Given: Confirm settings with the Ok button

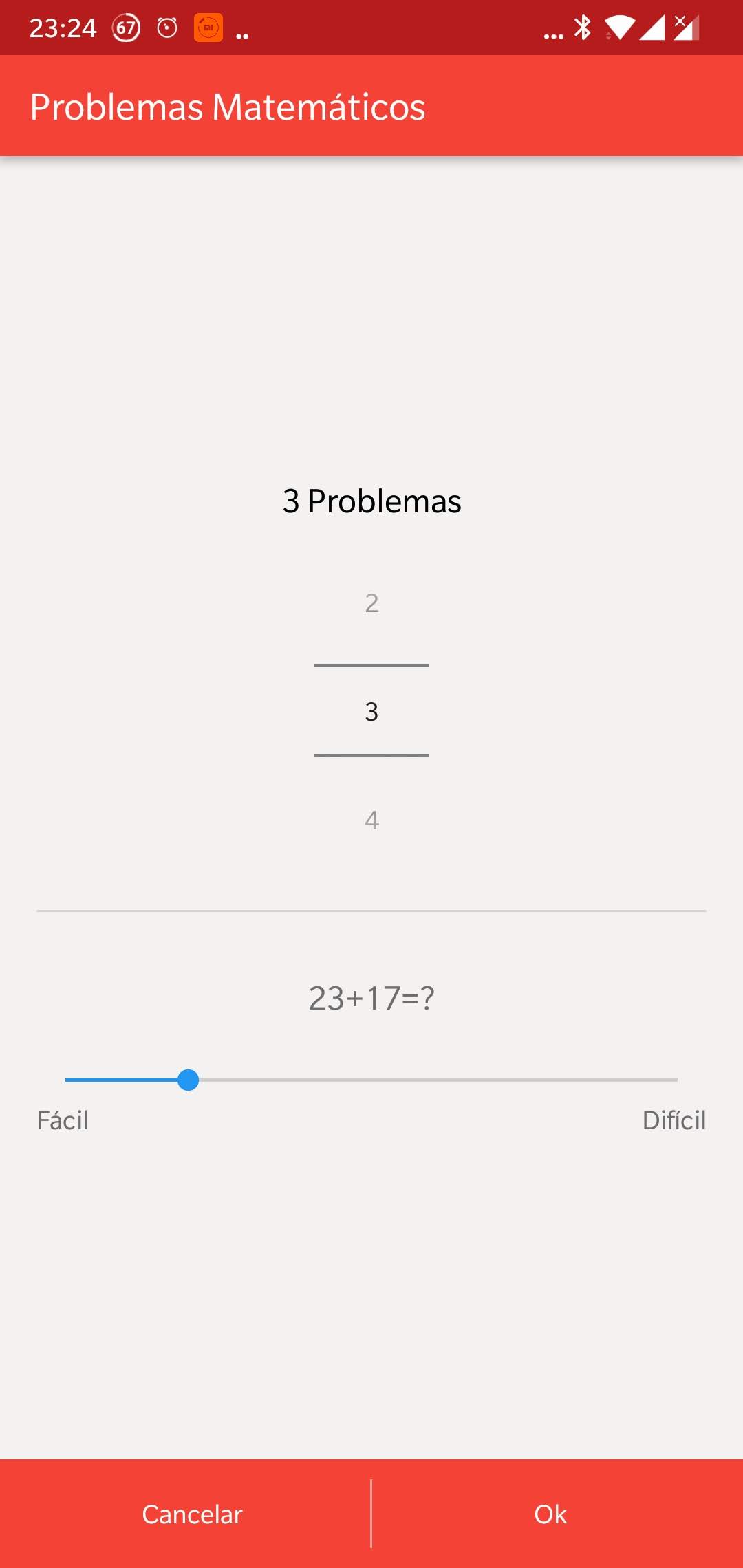Looking at the screenshot, I should (x=550, y=1514).
